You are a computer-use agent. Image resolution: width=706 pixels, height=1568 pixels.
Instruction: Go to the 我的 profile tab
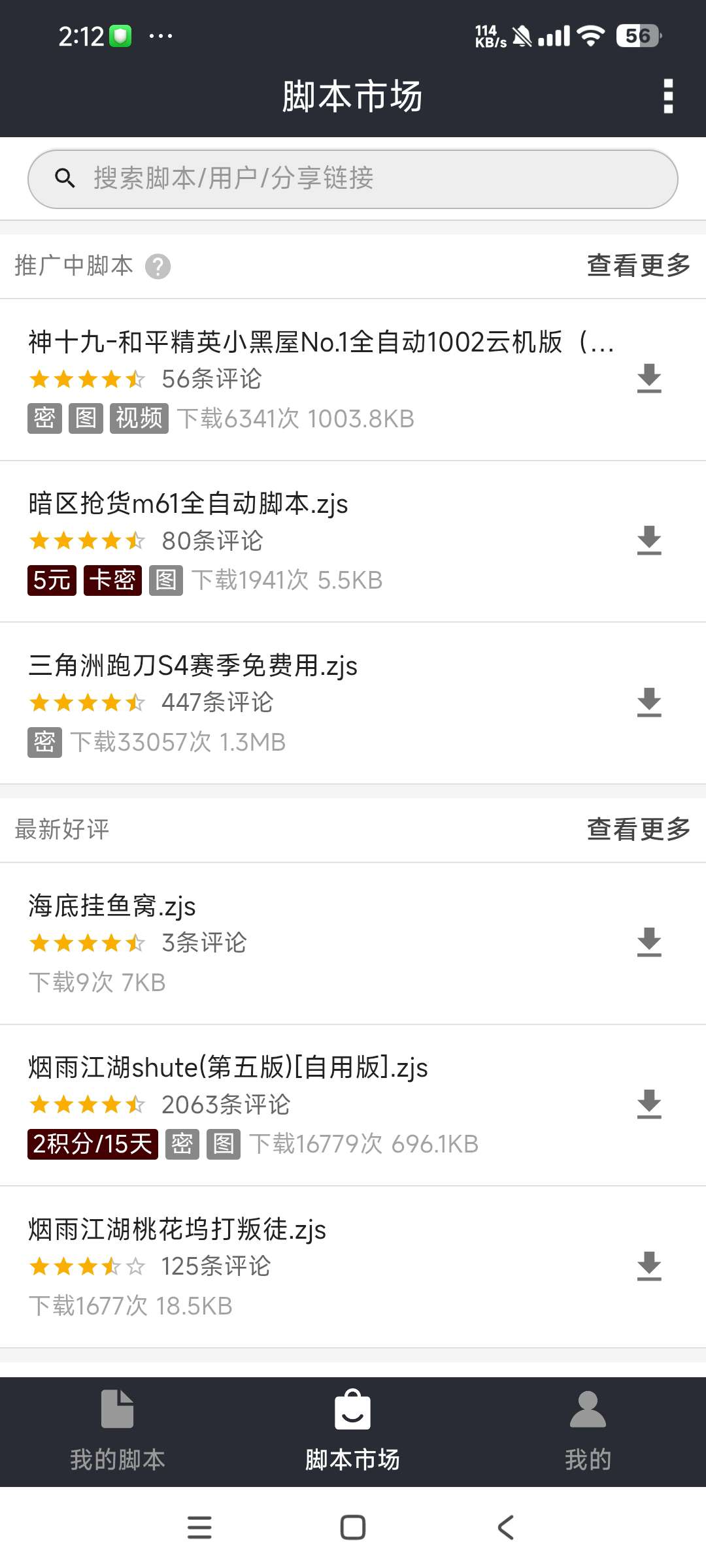click(588, 1432)
